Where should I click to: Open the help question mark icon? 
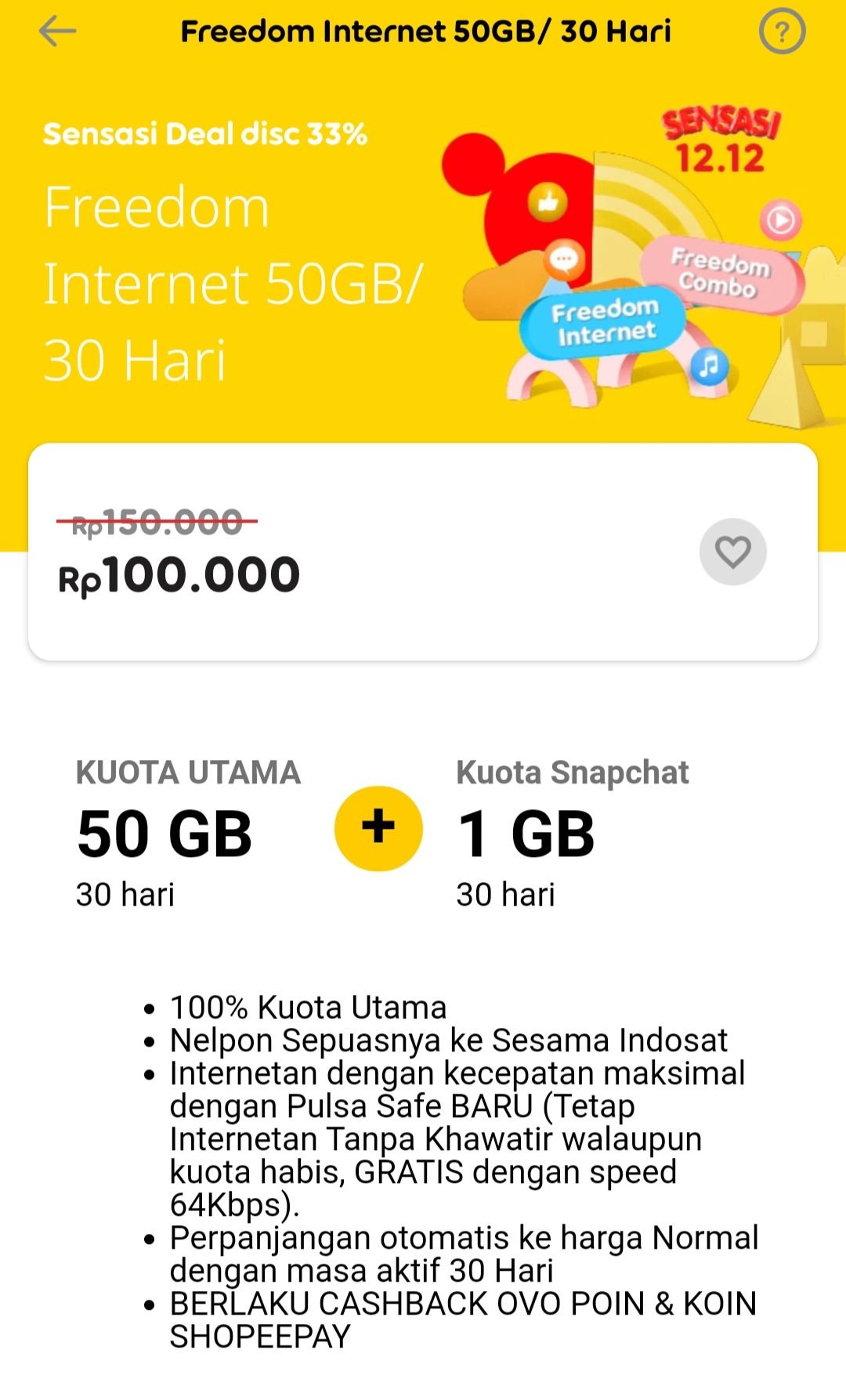(781, 32)
